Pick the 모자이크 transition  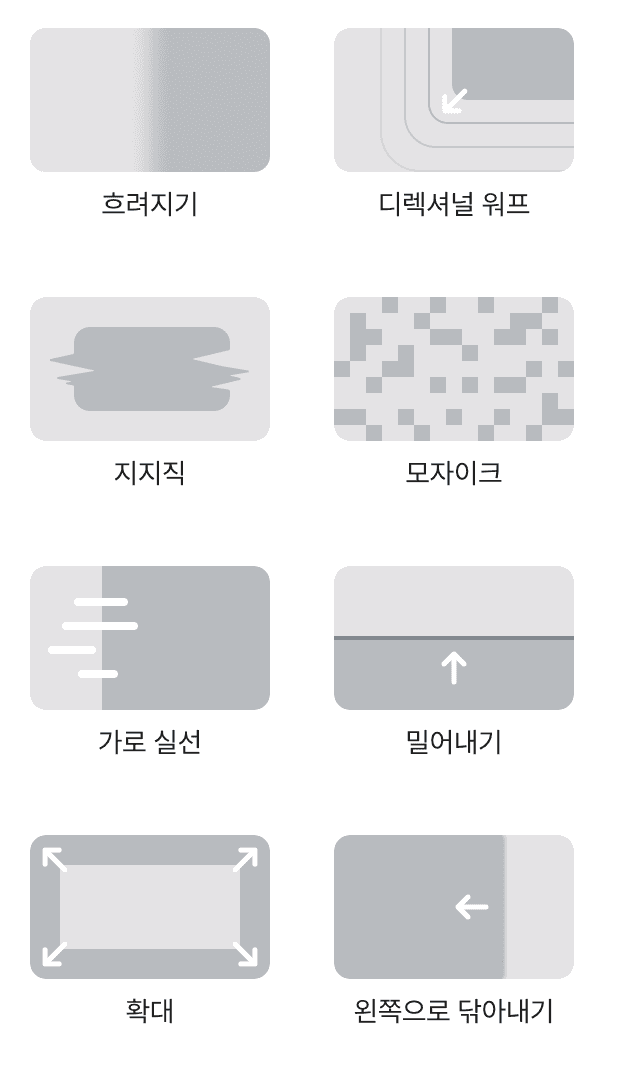pyautogui.click(x=454, y=369)
